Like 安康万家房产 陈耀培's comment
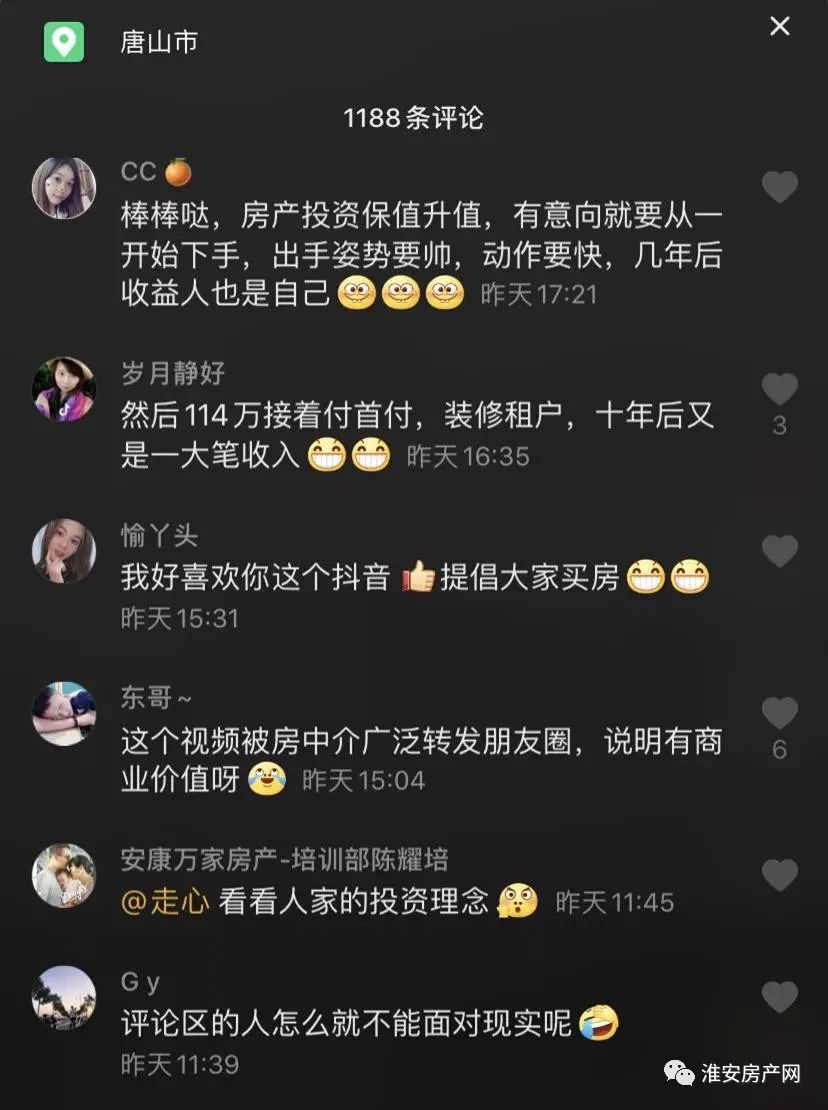Viewport: 828px width, 1110px height. coord(780,875)
